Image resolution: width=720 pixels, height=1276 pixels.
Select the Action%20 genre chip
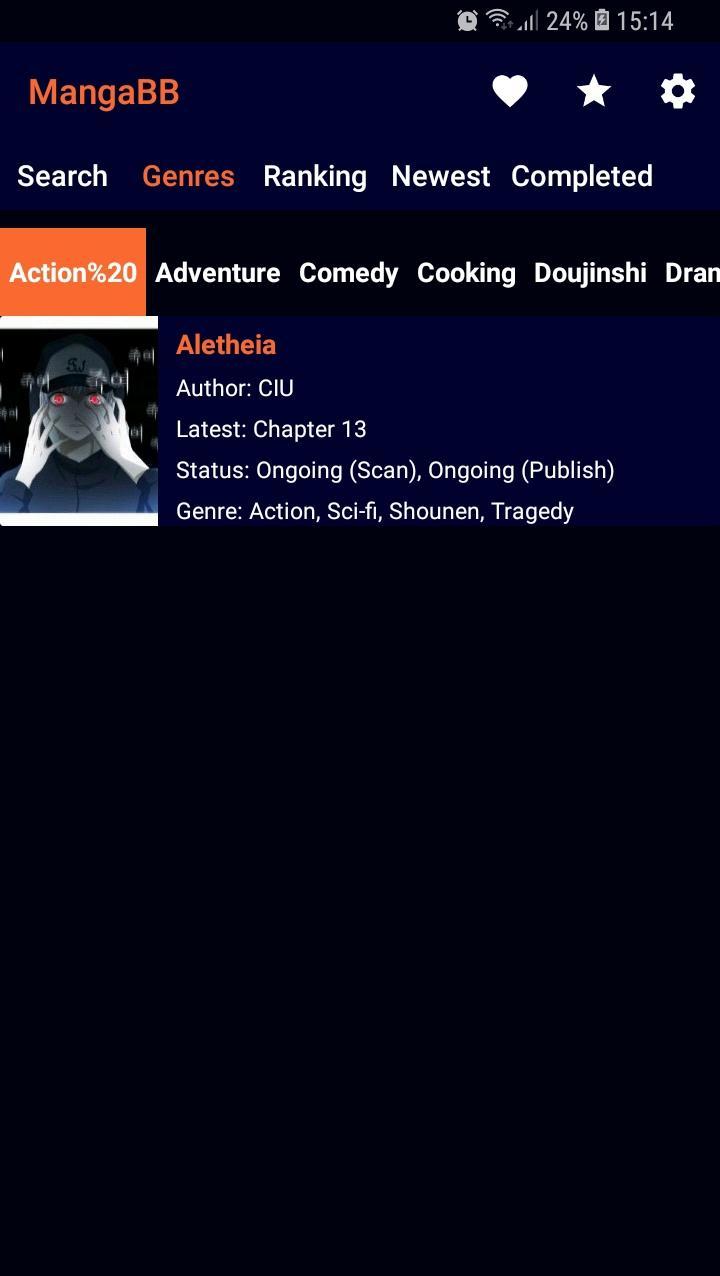click(73, 272)
